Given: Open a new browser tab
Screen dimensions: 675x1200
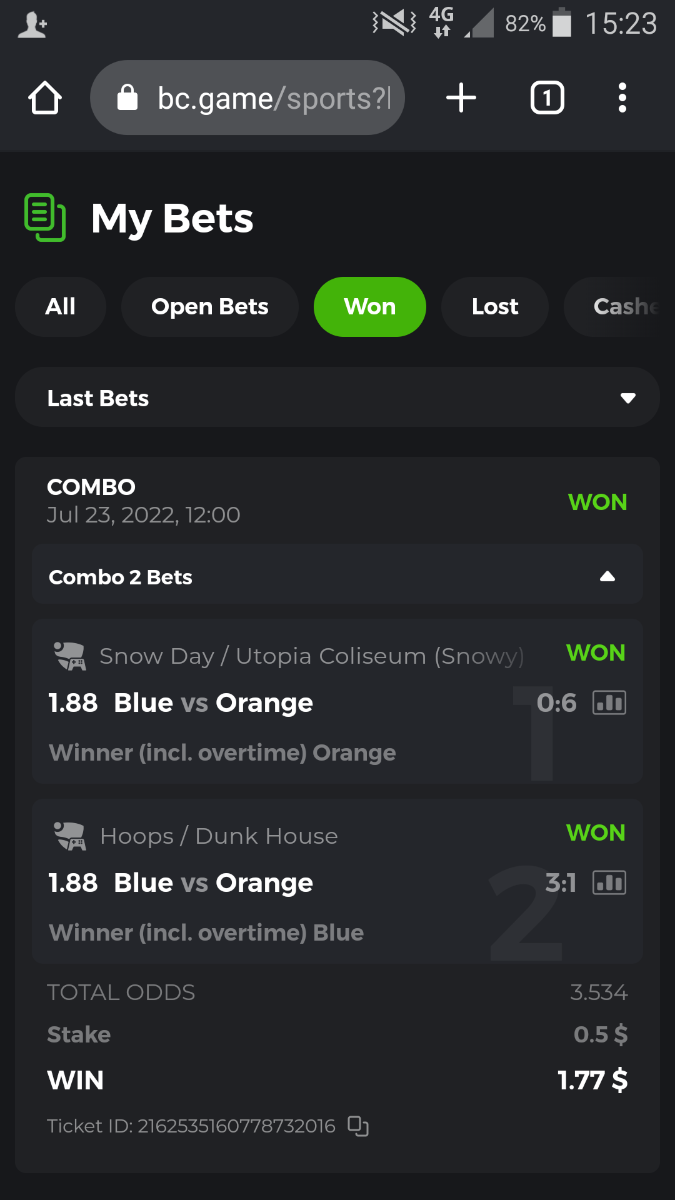Looking at the screenshot, I should [461, 98].
